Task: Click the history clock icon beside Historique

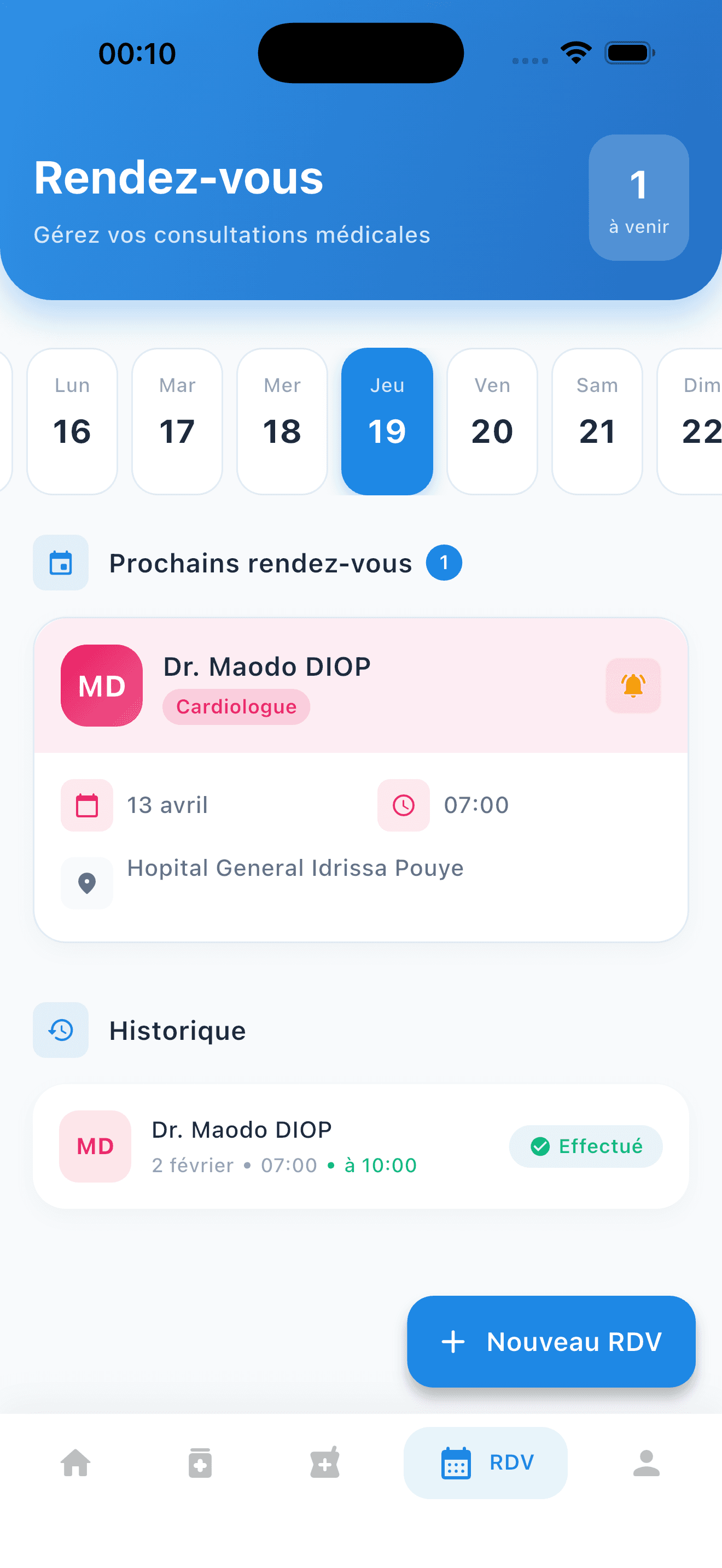Action: point(60,1030)
